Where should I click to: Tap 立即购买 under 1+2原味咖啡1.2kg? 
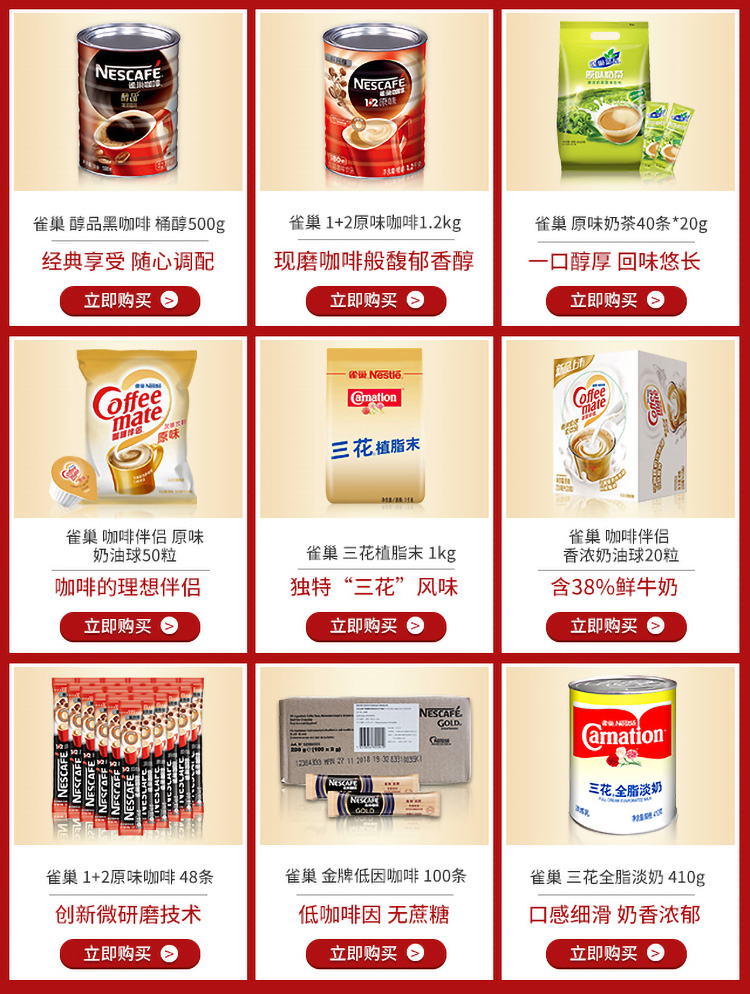[376, 300]
